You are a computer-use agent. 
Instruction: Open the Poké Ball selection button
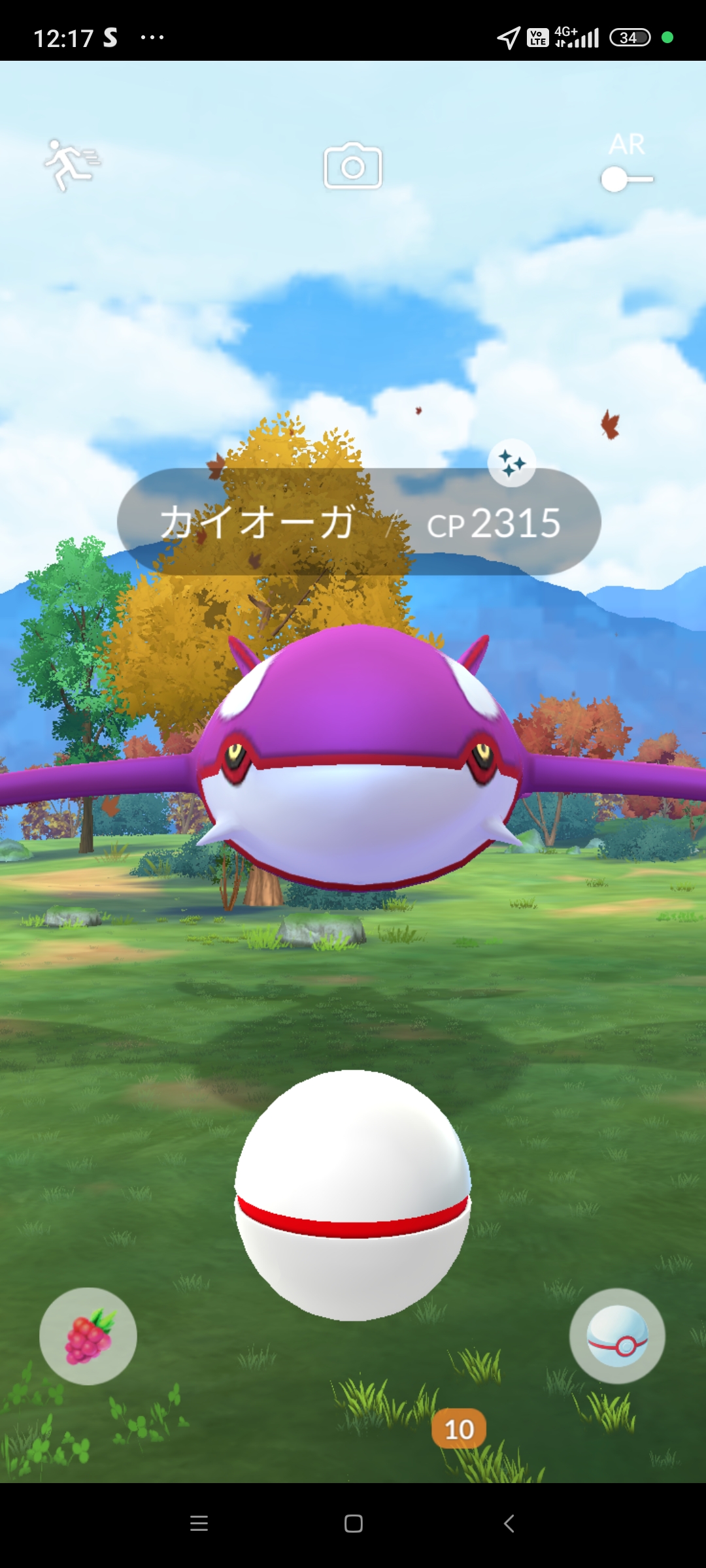click(617, 1336)
